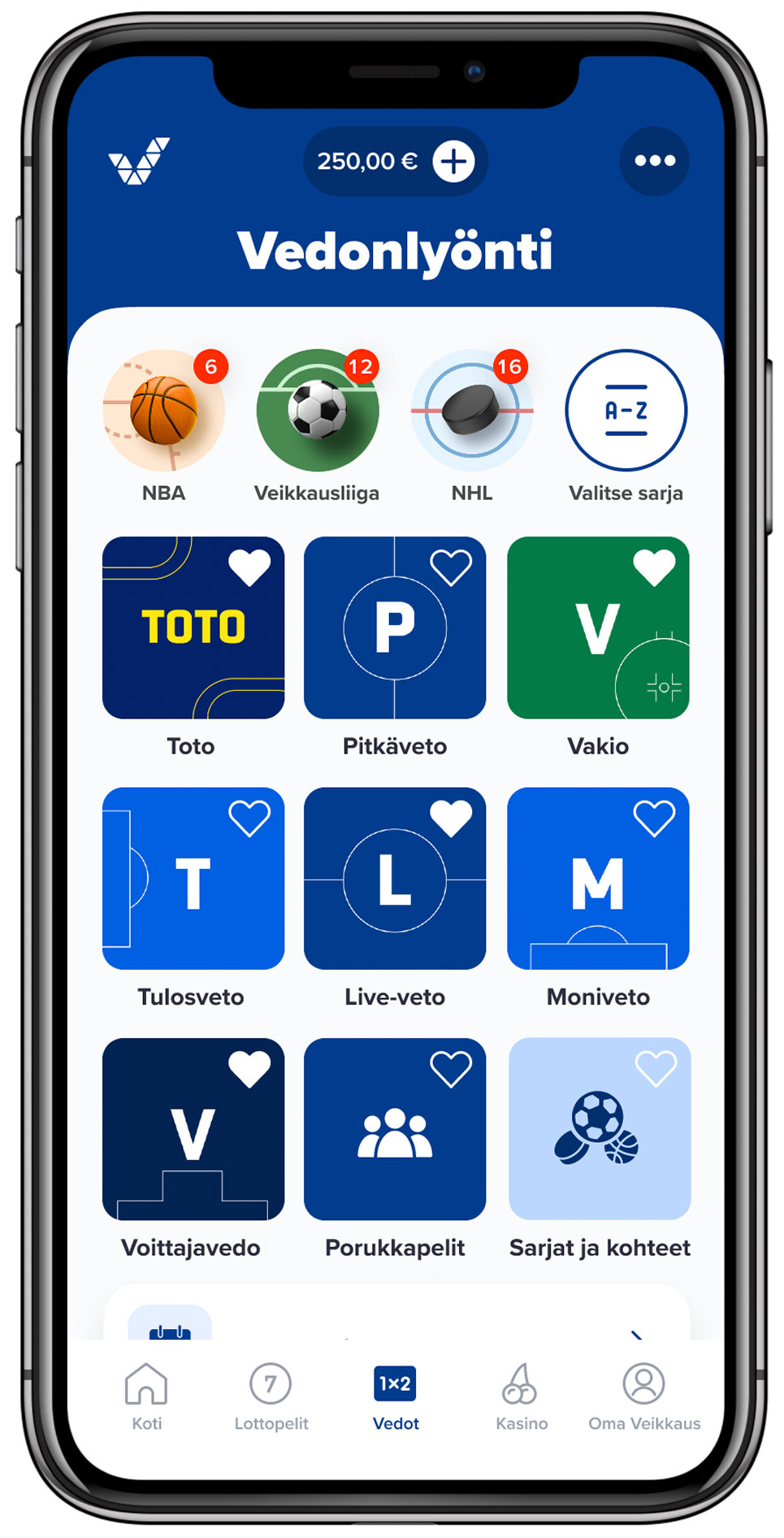
Task: Switch to the Koti tab
Action: click(x=146, y=1396)
